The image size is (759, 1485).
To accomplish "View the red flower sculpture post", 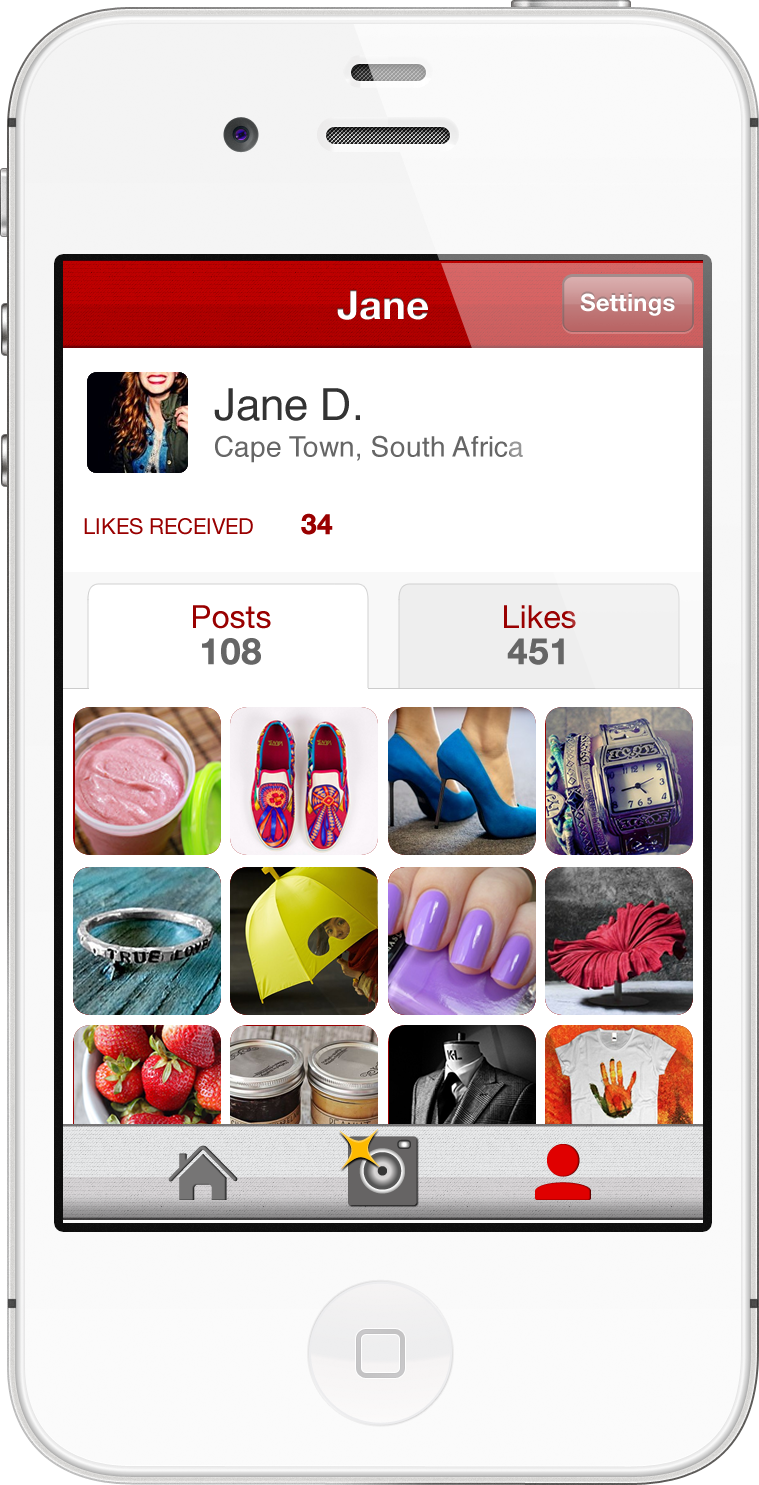I will coord(619,941).
